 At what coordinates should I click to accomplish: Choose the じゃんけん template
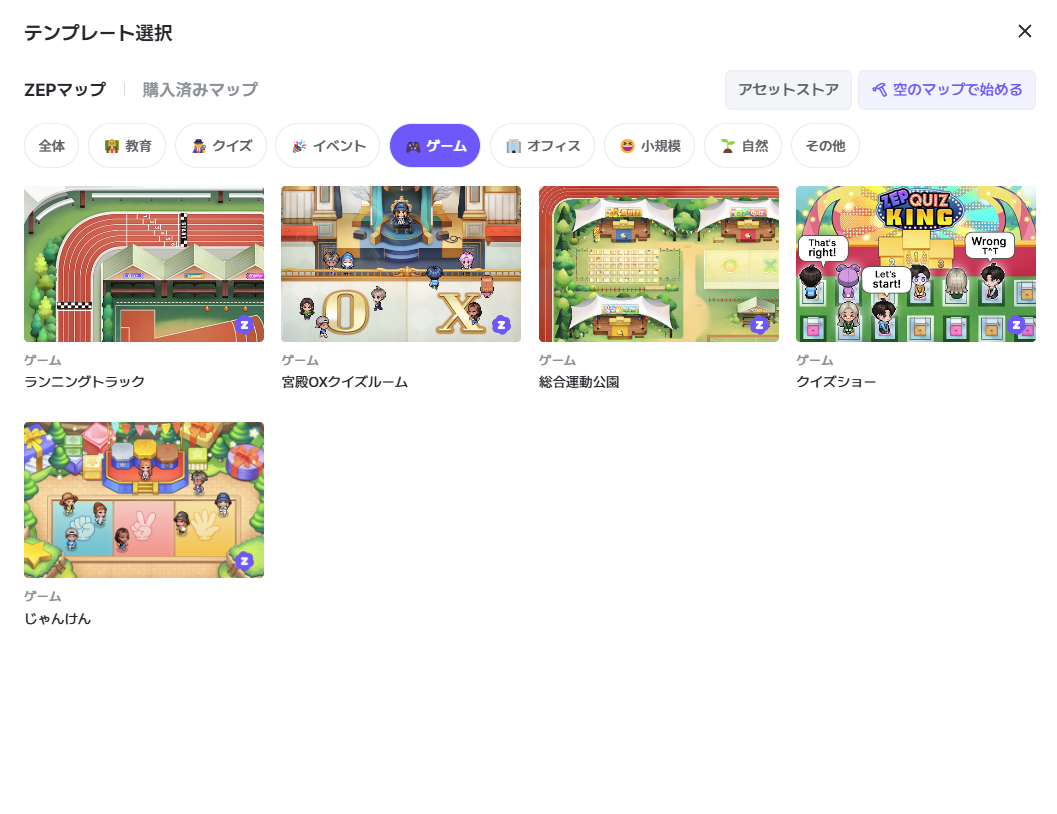point(144,500)
